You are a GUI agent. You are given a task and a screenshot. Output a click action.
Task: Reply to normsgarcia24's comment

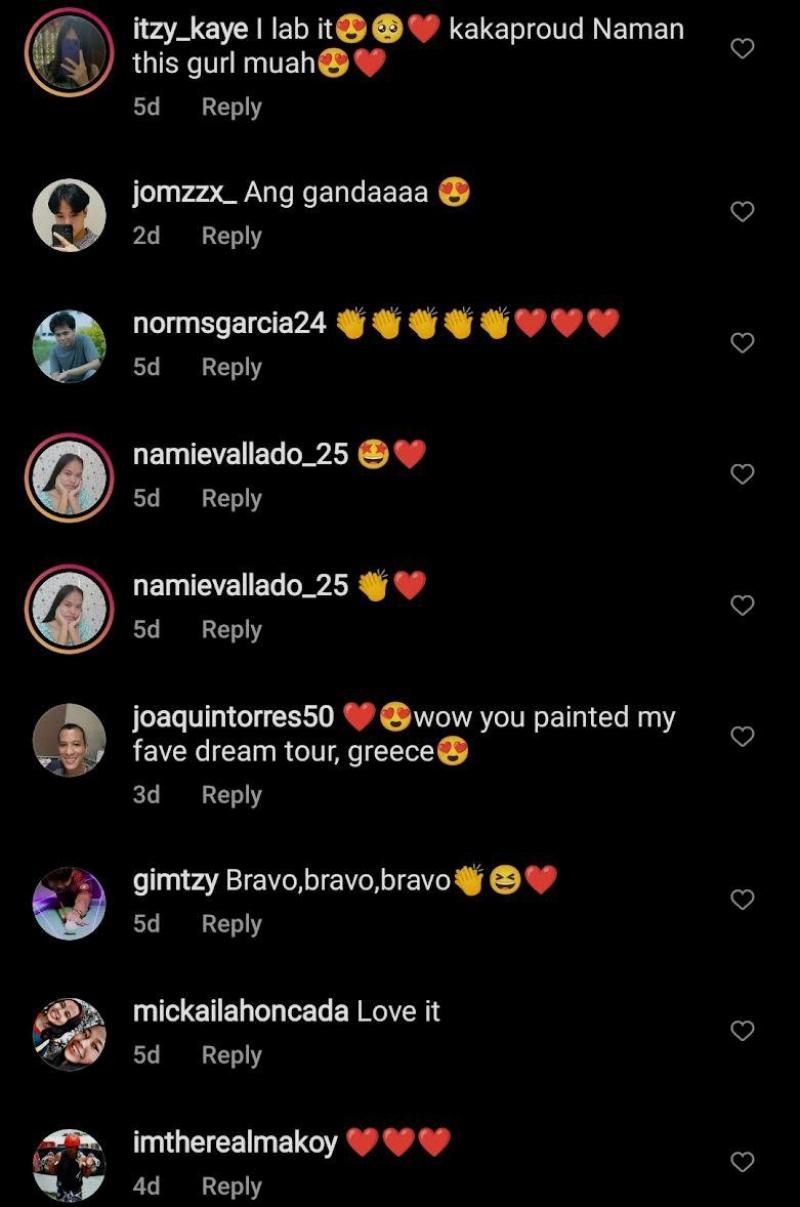(x=231, y=367)
